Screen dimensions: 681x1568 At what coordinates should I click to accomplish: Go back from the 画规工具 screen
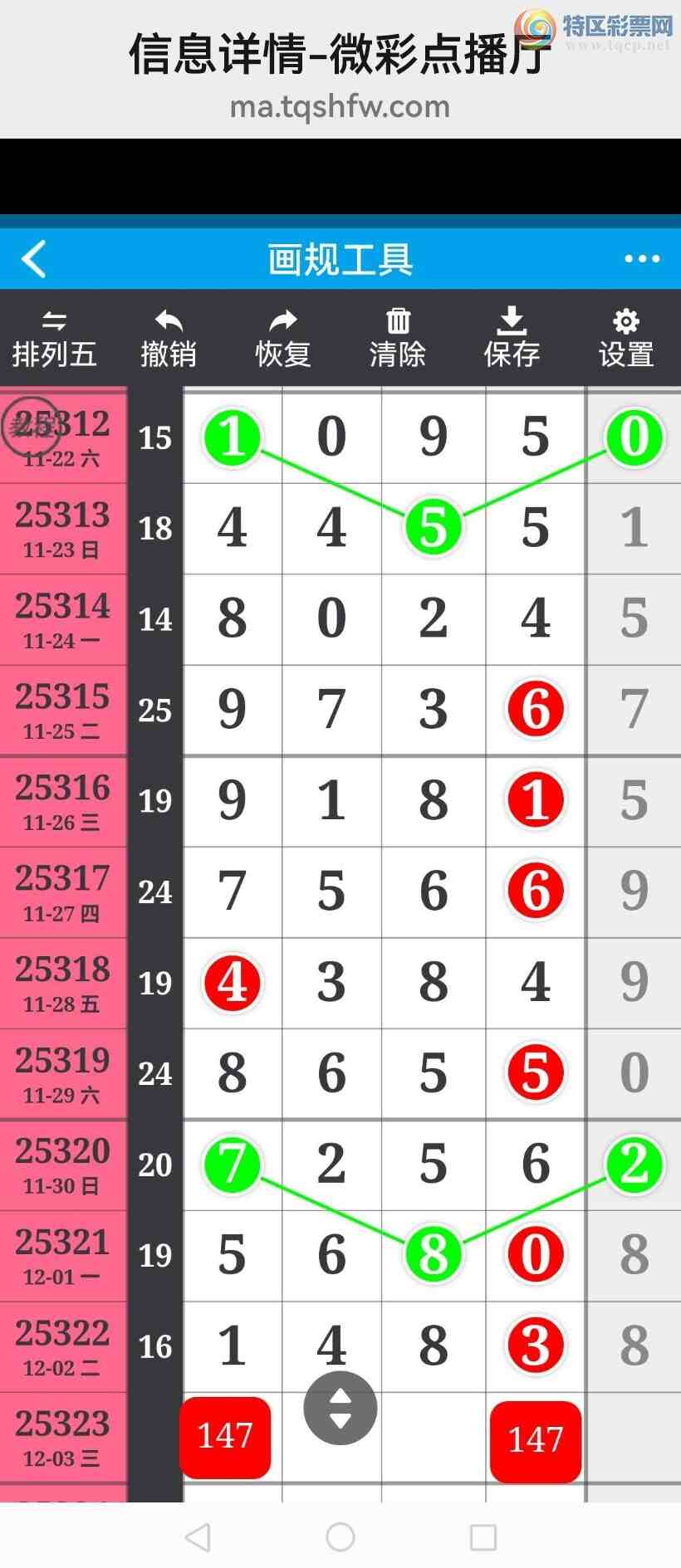click(x=34, y=259)
